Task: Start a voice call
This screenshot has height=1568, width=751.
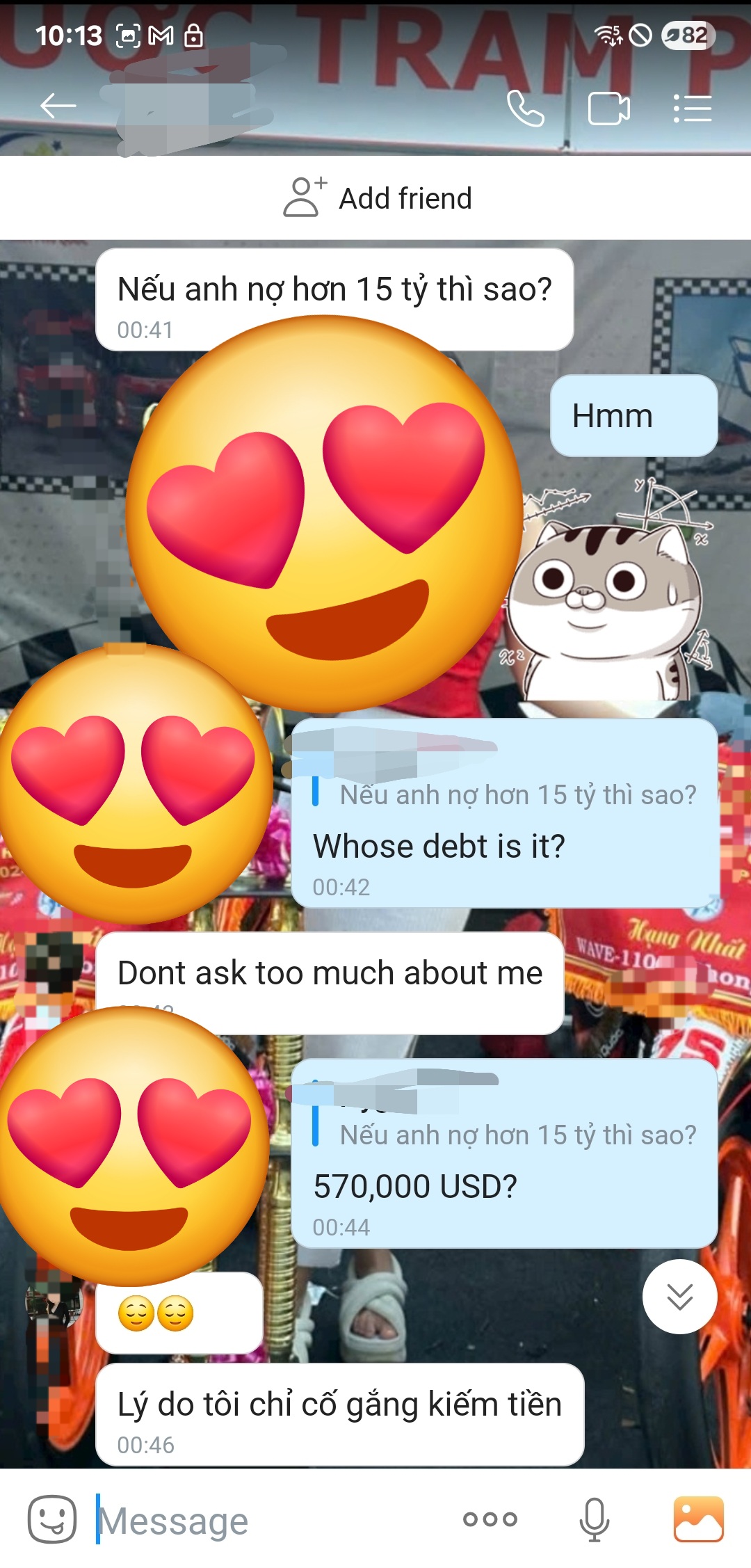Action: coord(525,109)
